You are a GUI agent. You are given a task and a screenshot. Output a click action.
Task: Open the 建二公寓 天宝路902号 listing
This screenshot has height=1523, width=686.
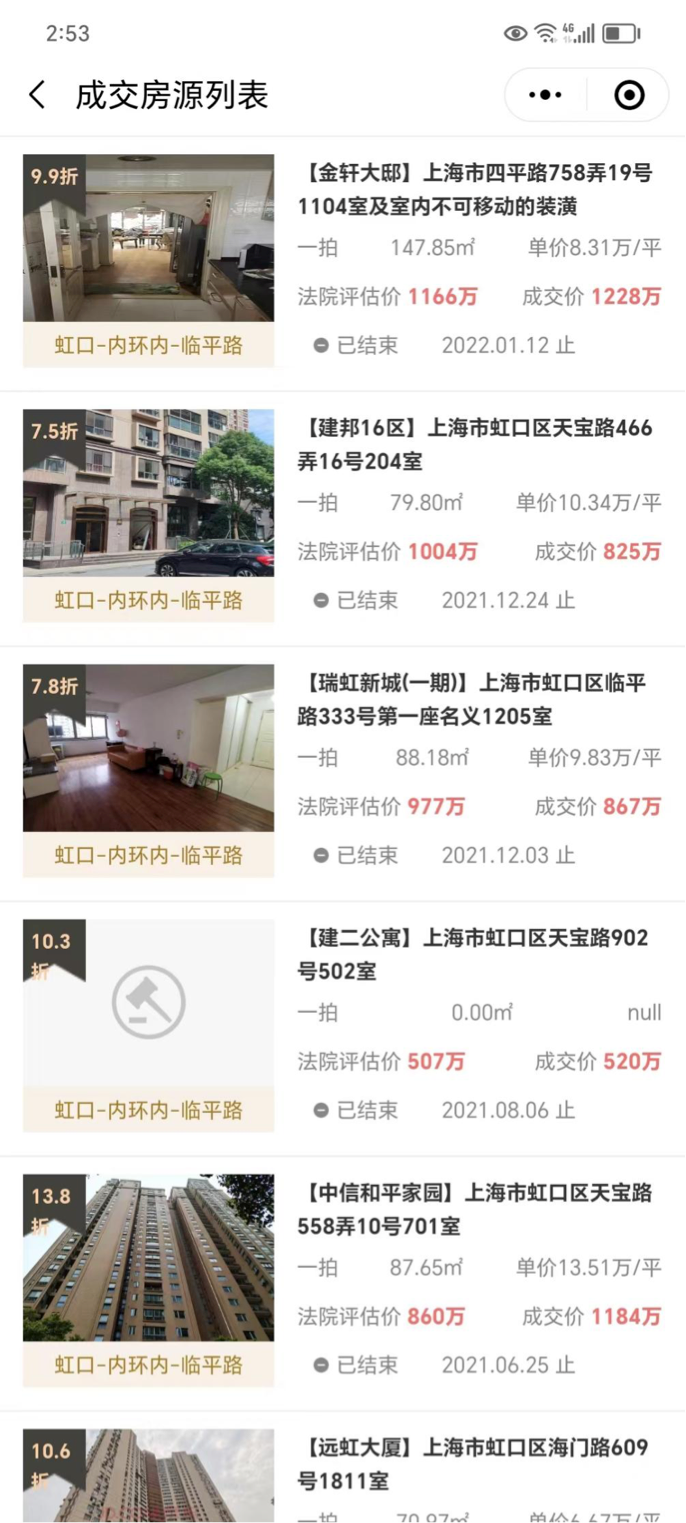click(475, 954)
